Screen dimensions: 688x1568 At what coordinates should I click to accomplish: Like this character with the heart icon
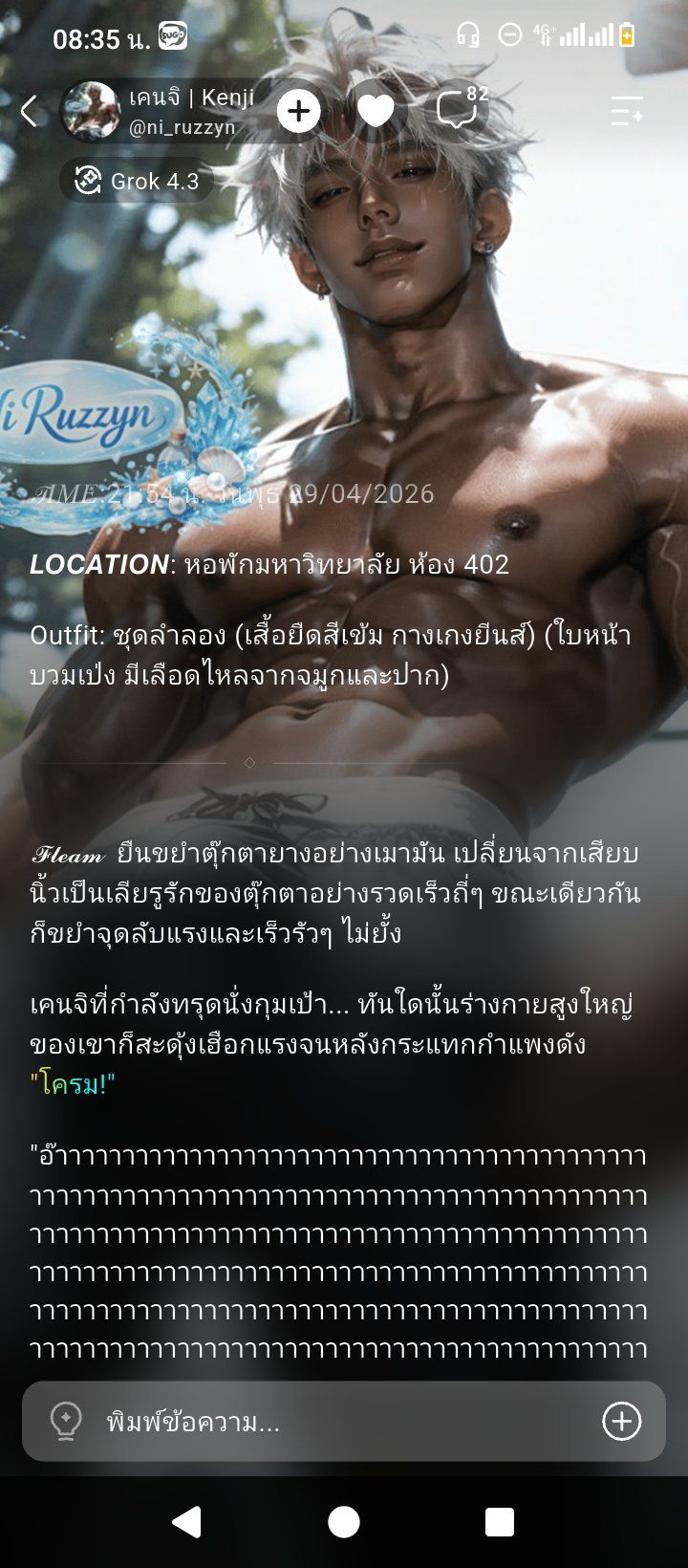376,112
